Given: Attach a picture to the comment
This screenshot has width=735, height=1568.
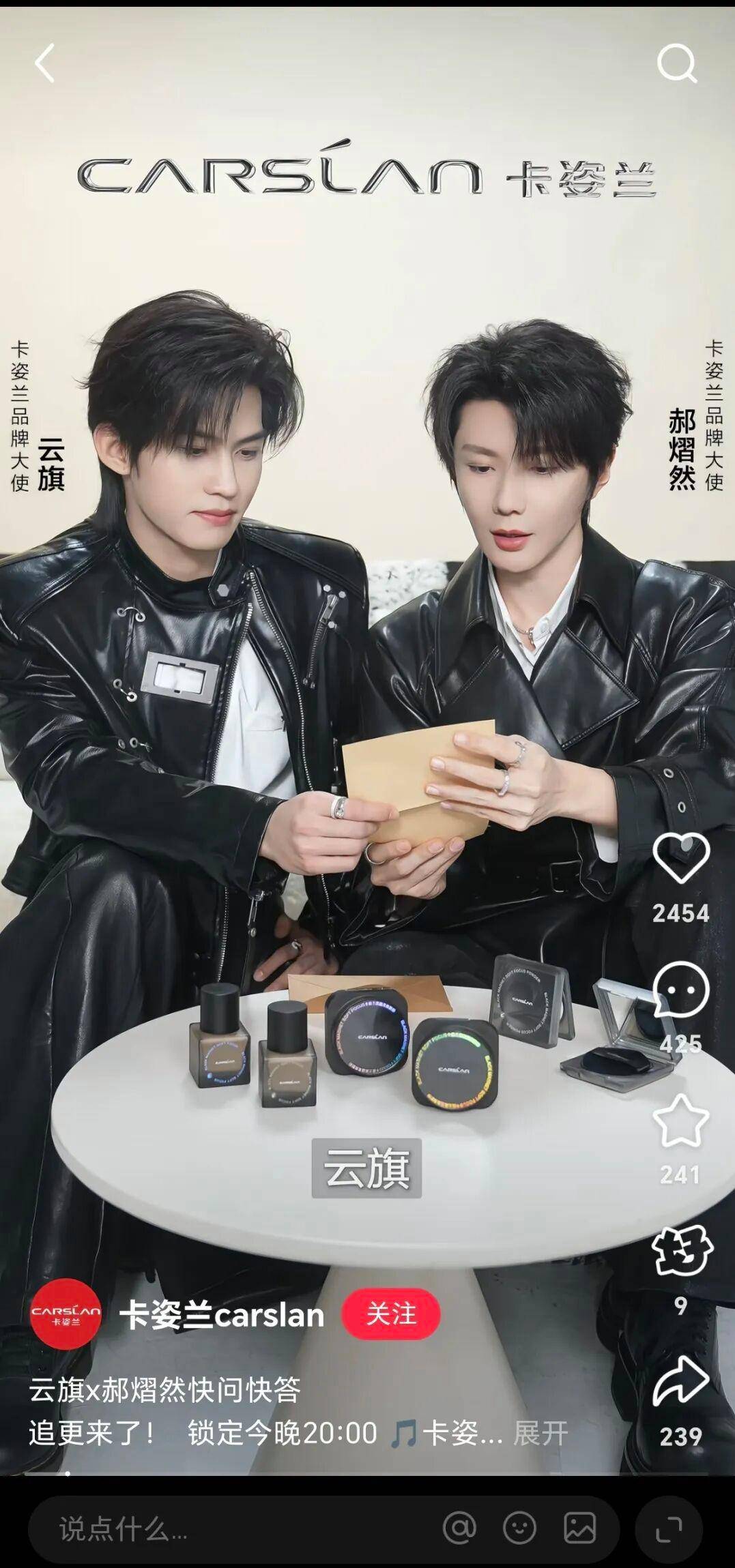Looking at the screenshot, I should pos(579,1528).
